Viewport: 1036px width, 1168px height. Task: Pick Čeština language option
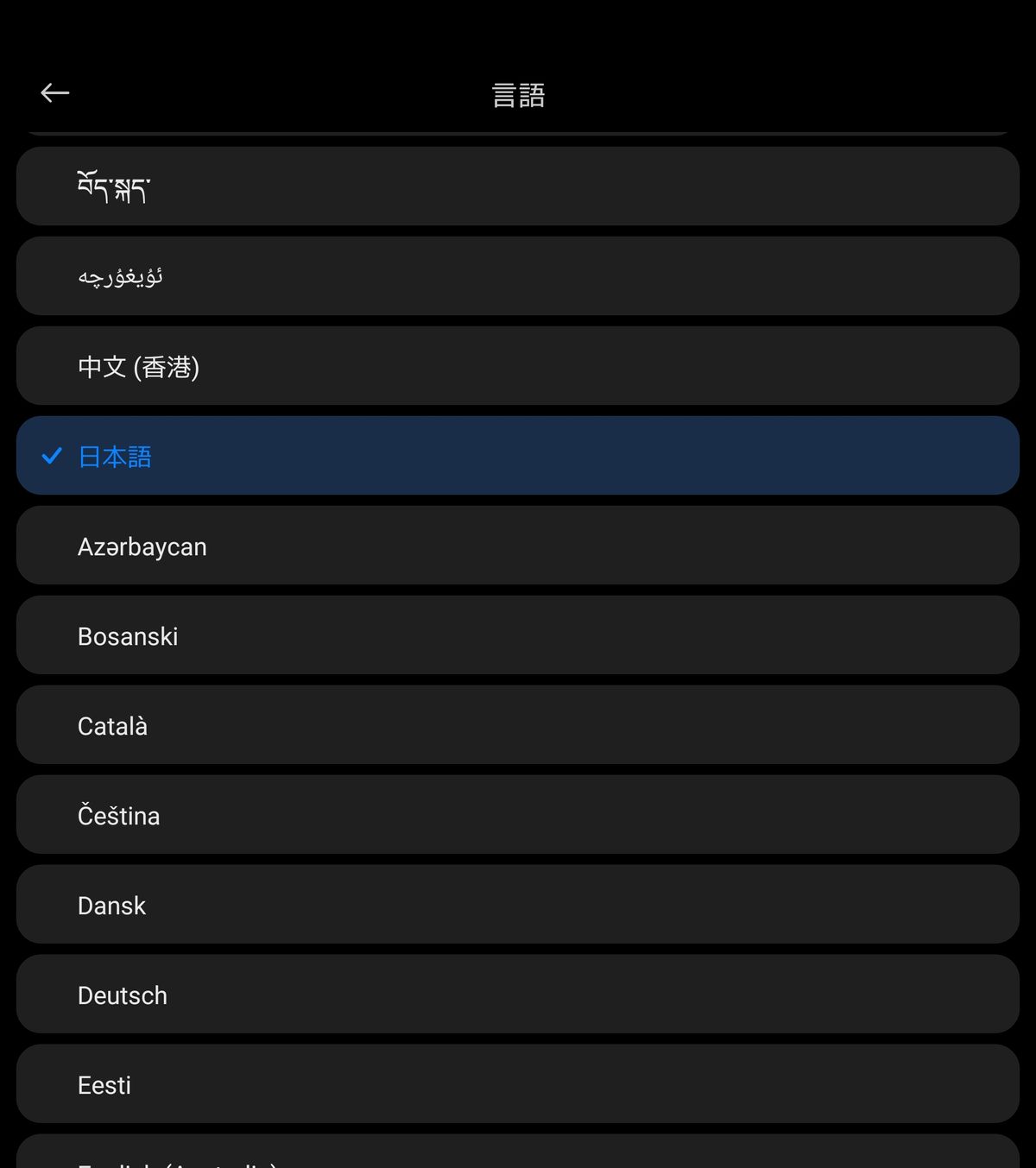518,815
